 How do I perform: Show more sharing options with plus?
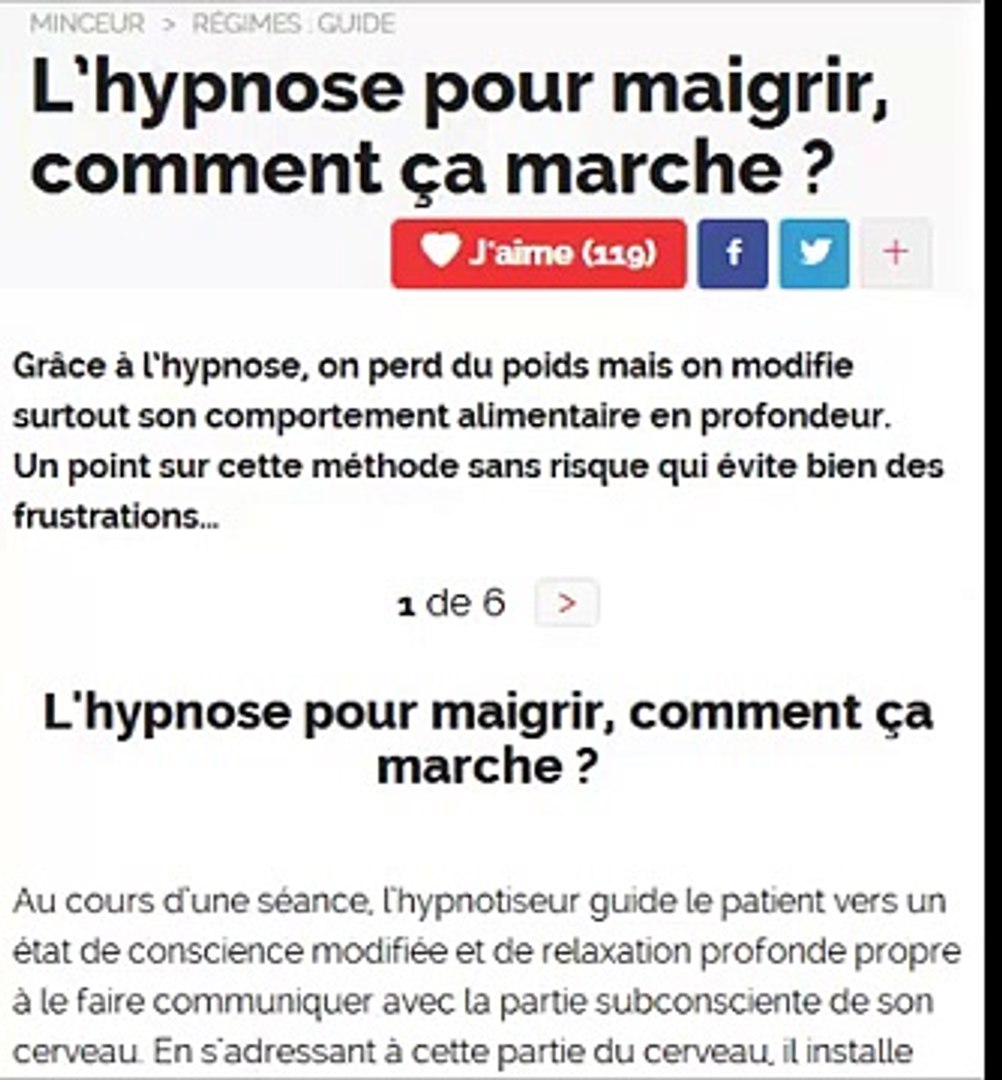(x=896, y=254)
